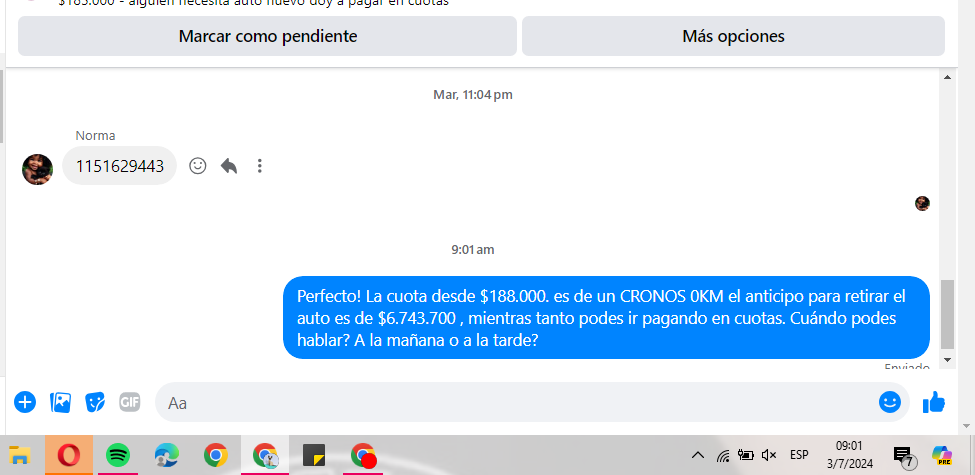Send a thumbs up like
This screenshot has height=475, width=975.
click(x=934, y=402)
